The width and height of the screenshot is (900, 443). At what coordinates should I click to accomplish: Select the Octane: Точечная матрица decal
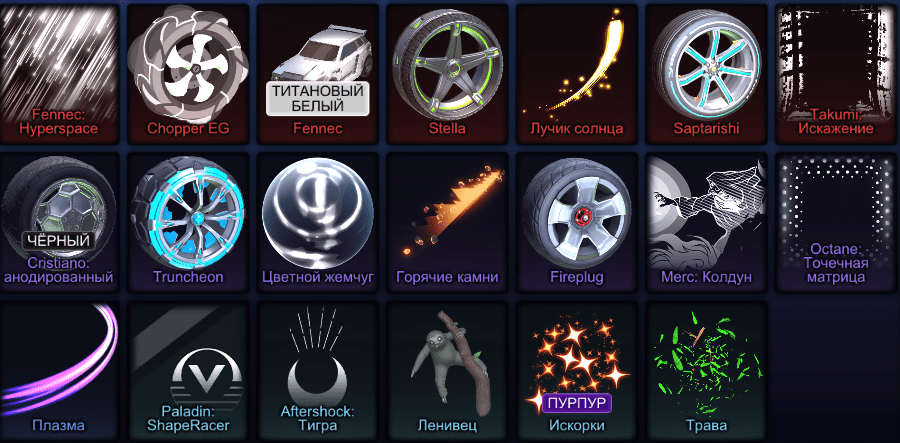(x=835, y=220)
